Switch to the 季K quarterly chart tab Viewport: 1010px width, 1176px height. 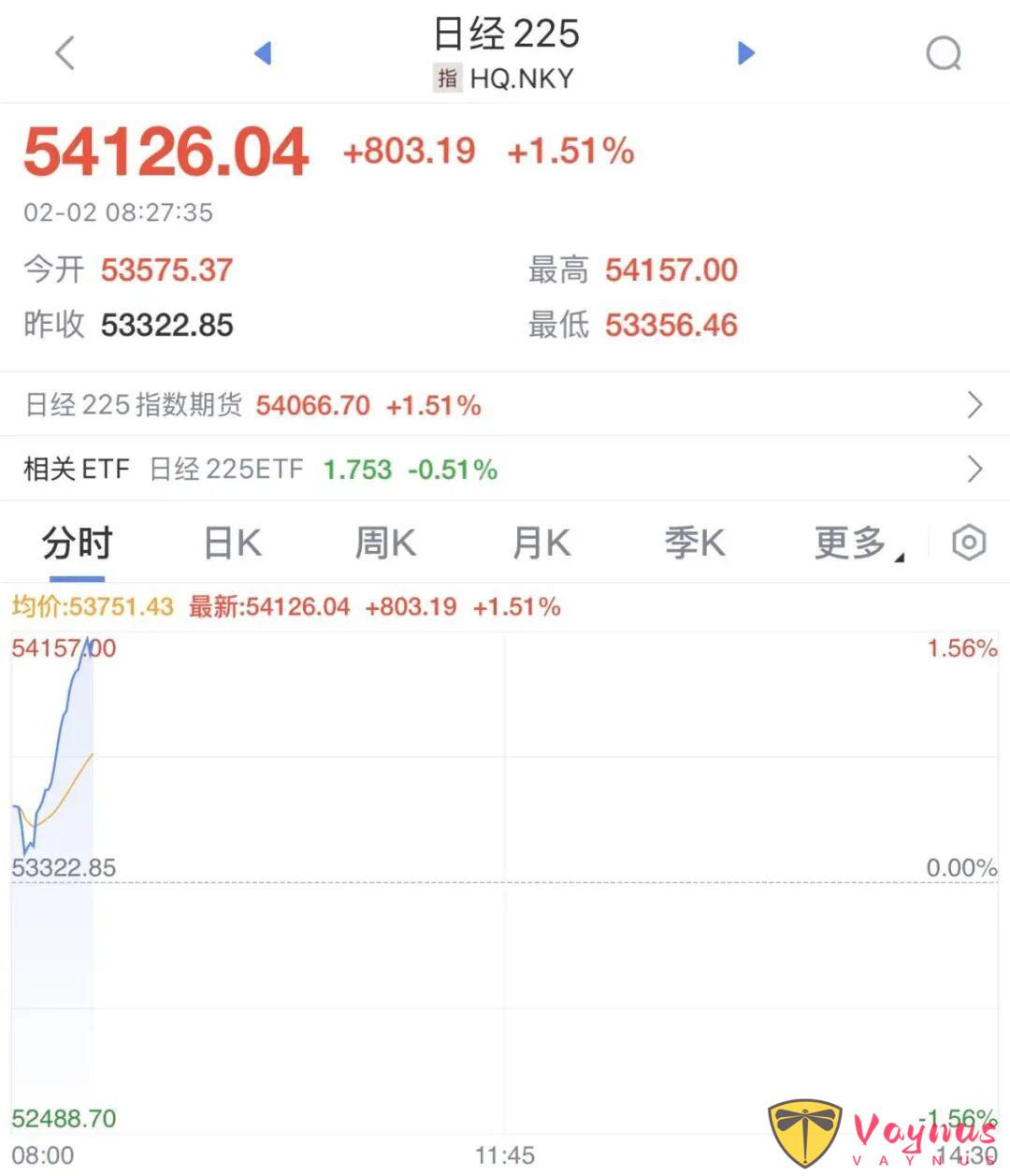coord(694,544)
